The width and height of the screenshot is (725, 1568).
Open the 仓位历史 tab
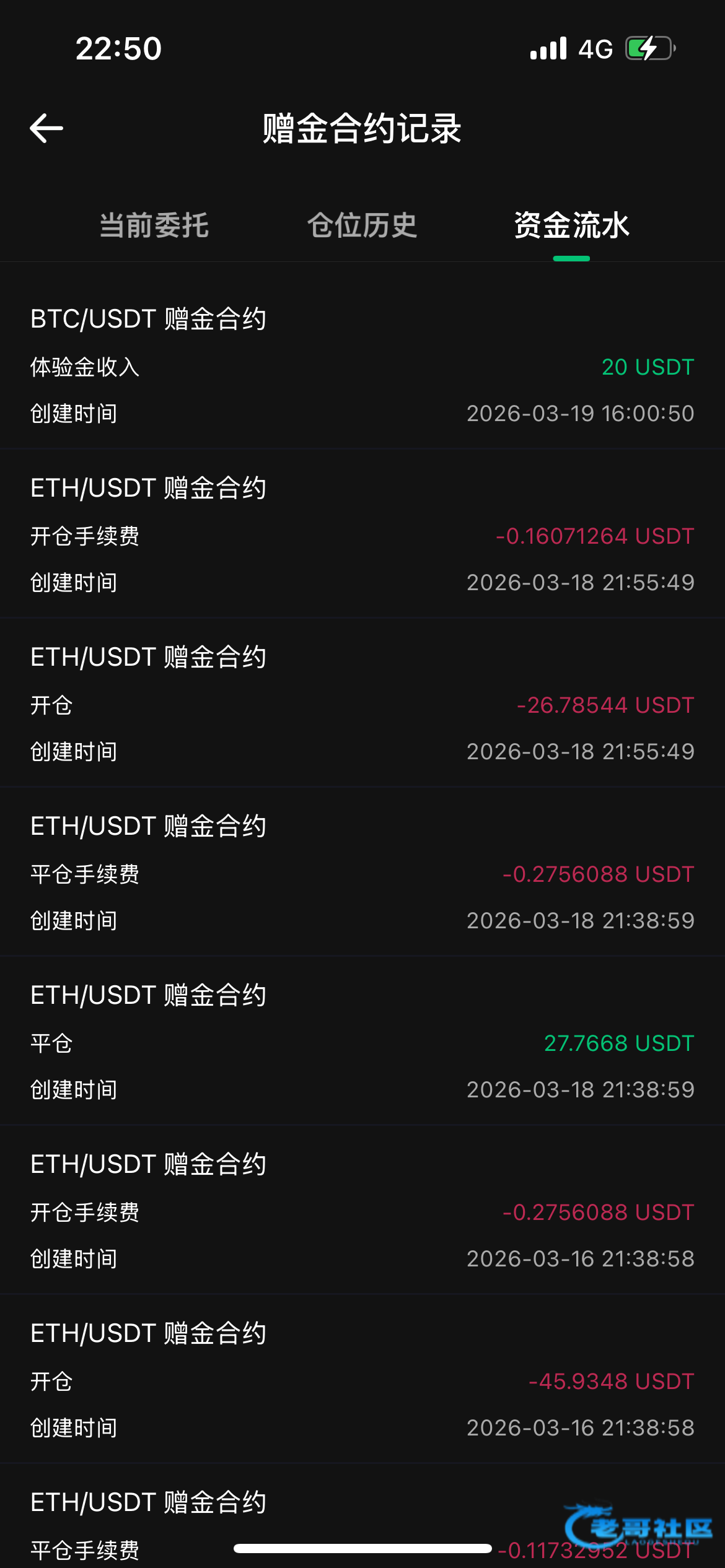[x=362, y=225]
